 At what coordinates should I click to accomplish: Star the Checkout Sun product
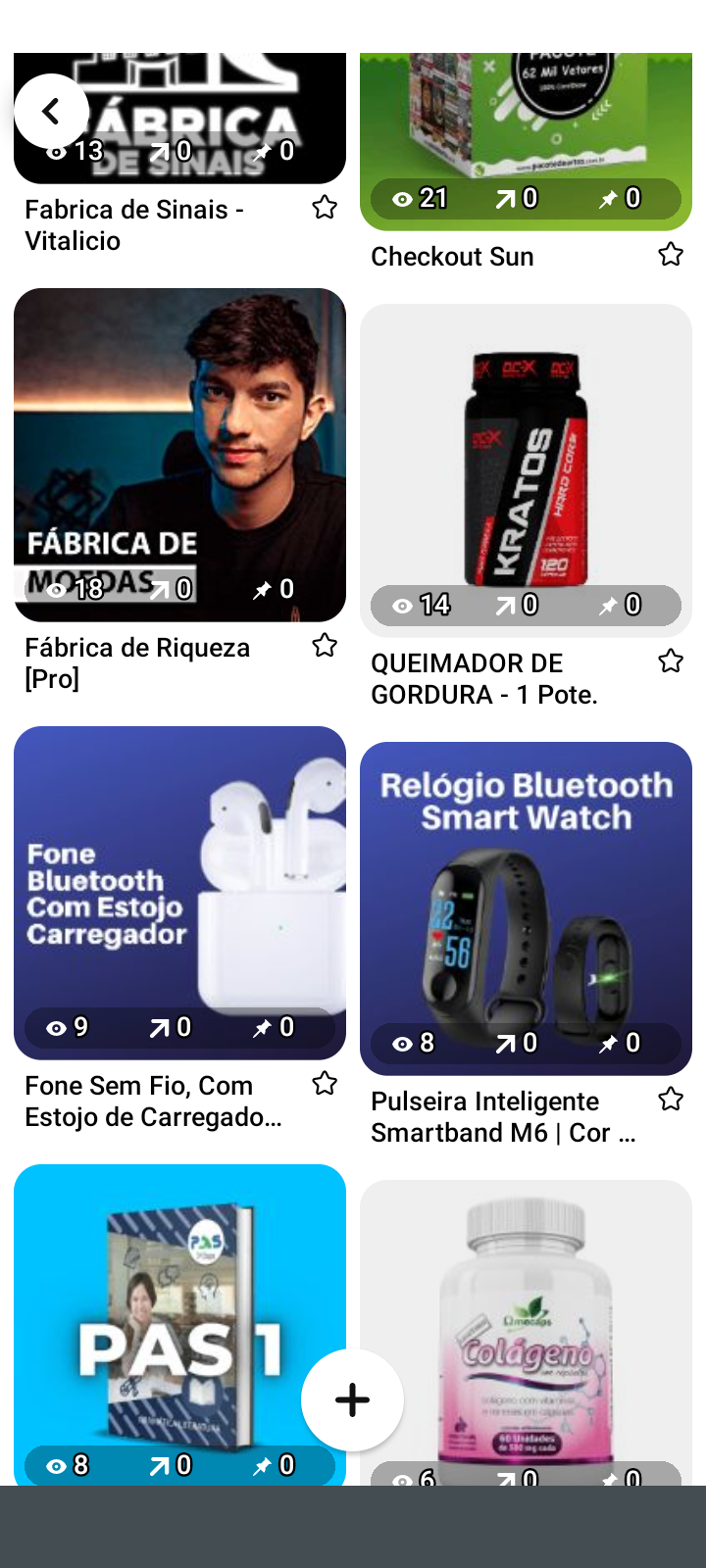pos(671,255)
